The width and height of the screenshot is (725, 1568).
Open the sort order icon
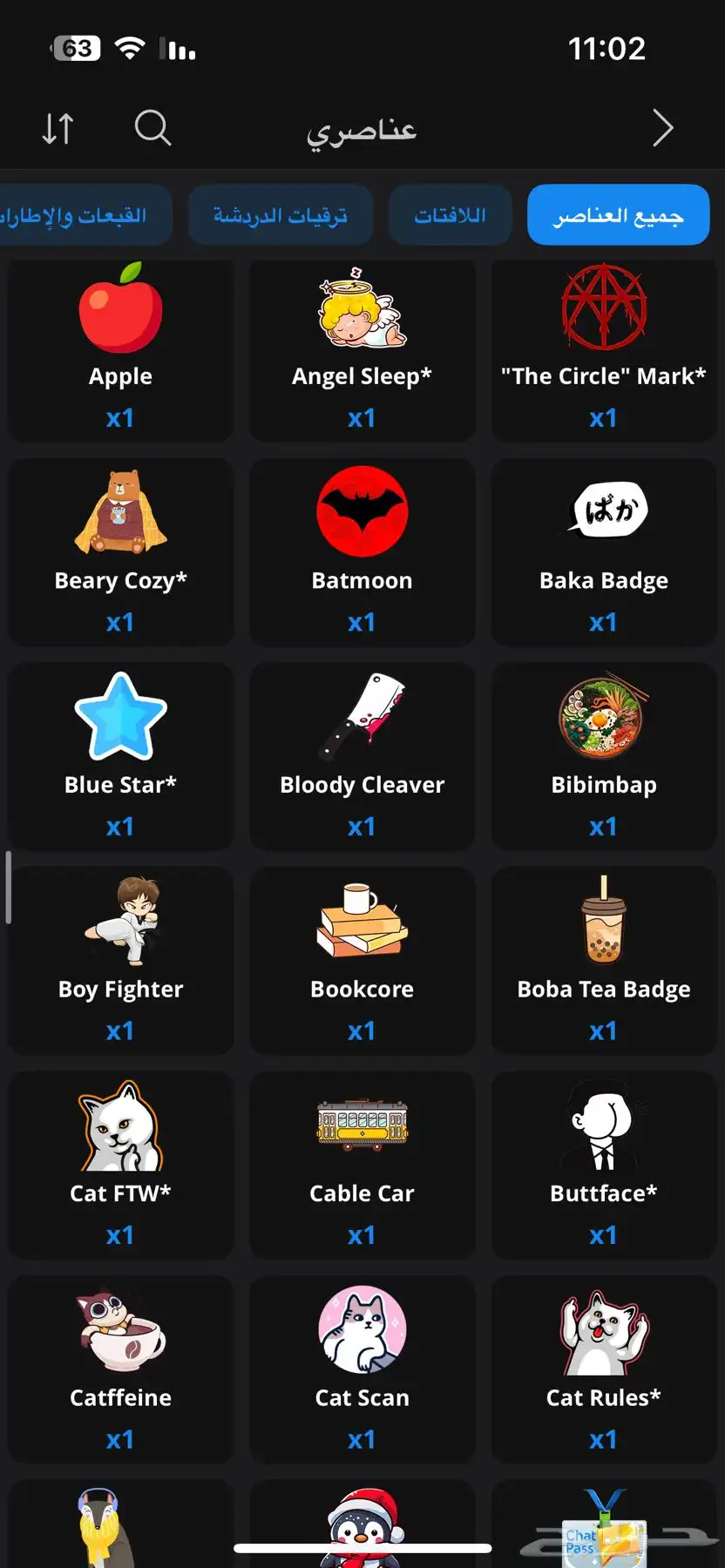pyautogui.click(x=58, y=129)
